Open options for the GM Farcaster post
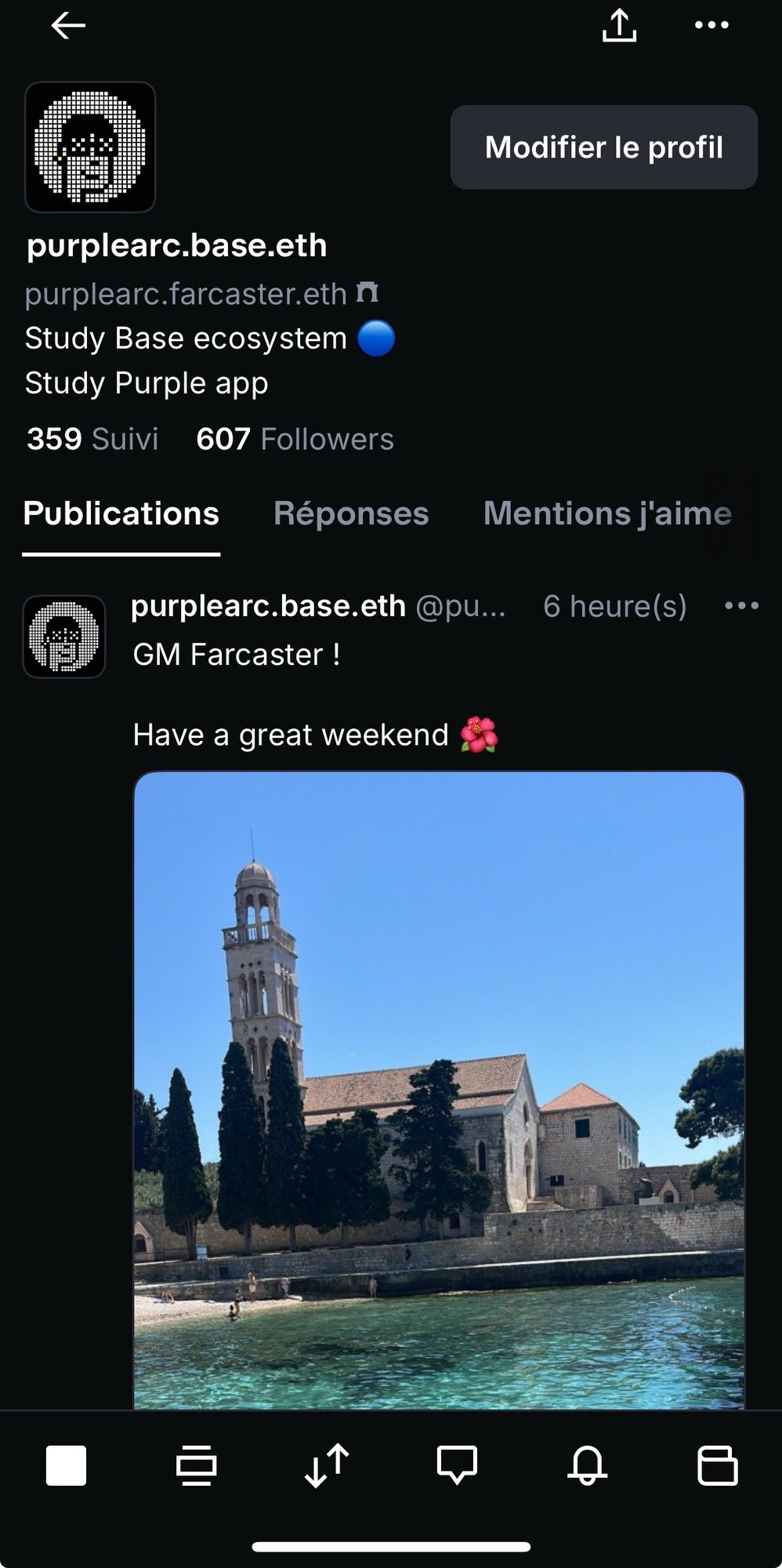The image size is (782, 1568). pyautogui.click(x=741, y=606)
